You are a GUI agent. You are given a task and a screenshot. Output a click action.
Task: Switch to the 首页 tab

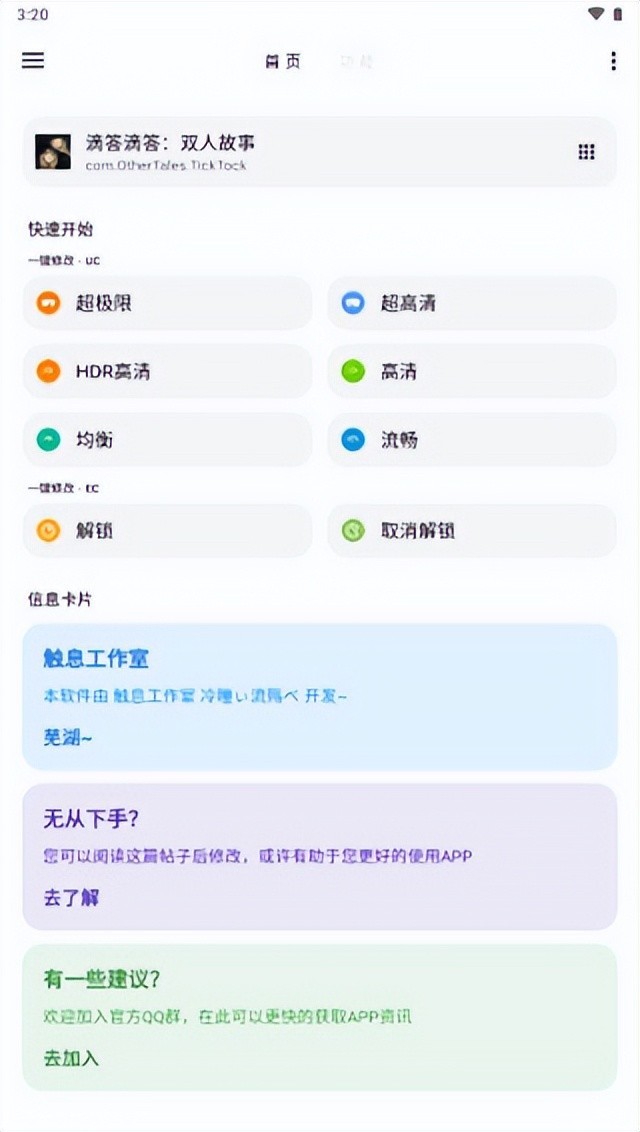[x=282, y=61]
